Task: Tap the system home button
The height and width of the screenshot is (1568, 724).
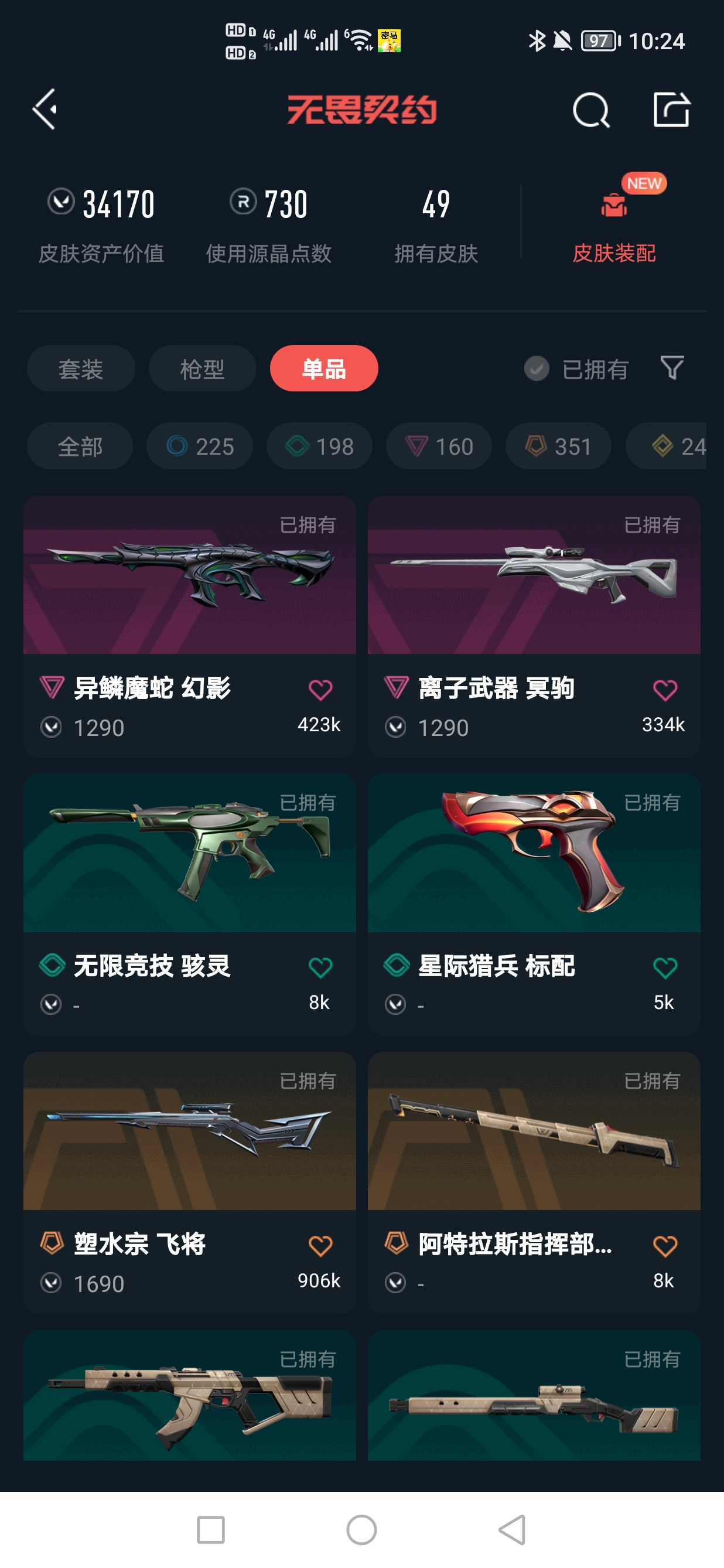Action: pos(361,1530)
